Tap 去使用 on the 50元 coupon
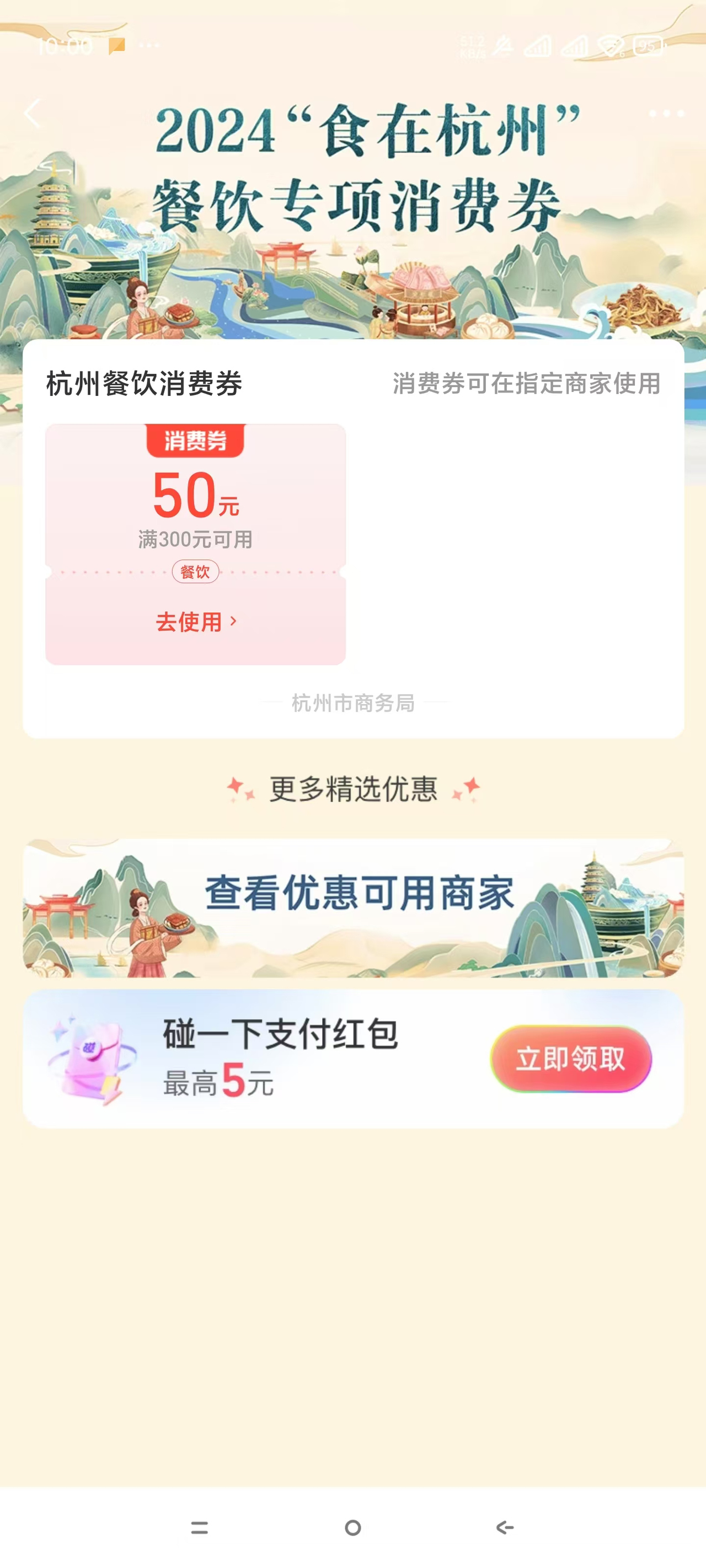706x1568 pixels. tap(196, 621)
